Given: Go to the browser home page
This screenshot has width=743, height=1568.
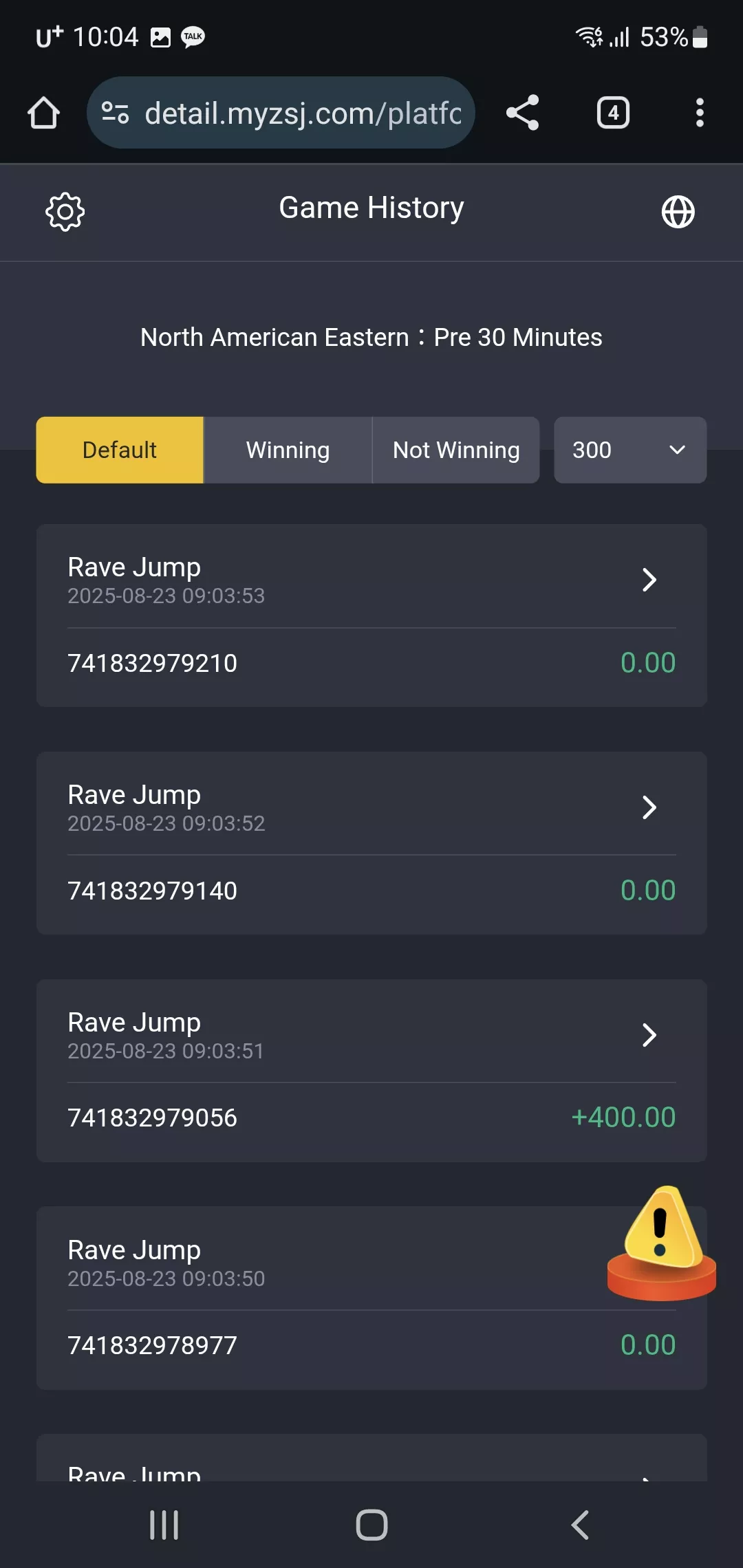Looking at the screenshot, I should (x=44, y=113).
